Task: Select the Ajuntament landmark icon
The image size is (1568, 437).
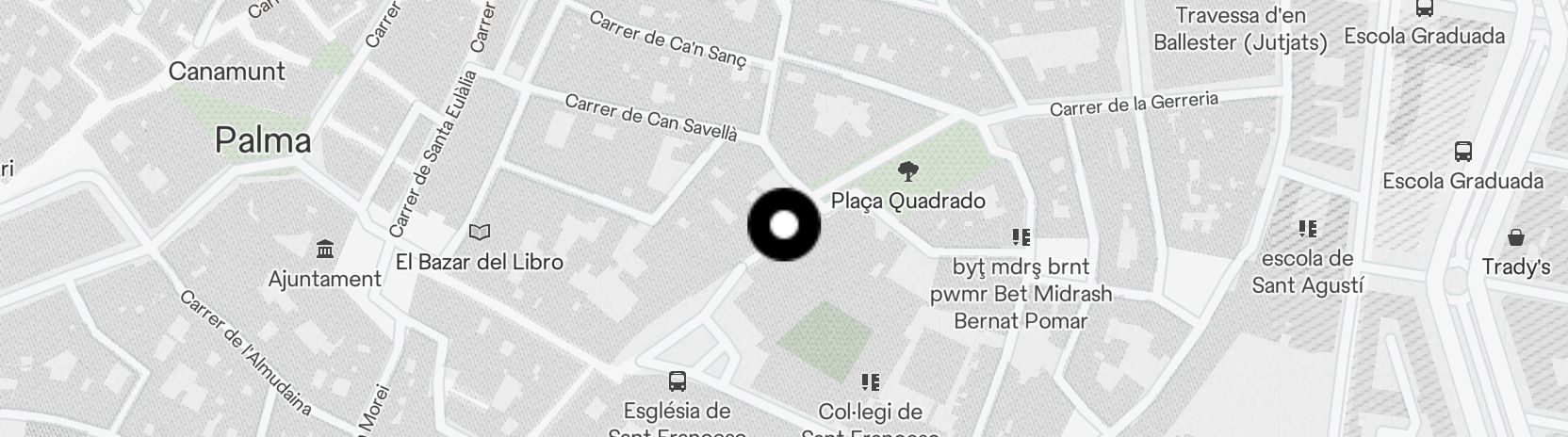Action: pyautogui.click(x=325, y=250)
